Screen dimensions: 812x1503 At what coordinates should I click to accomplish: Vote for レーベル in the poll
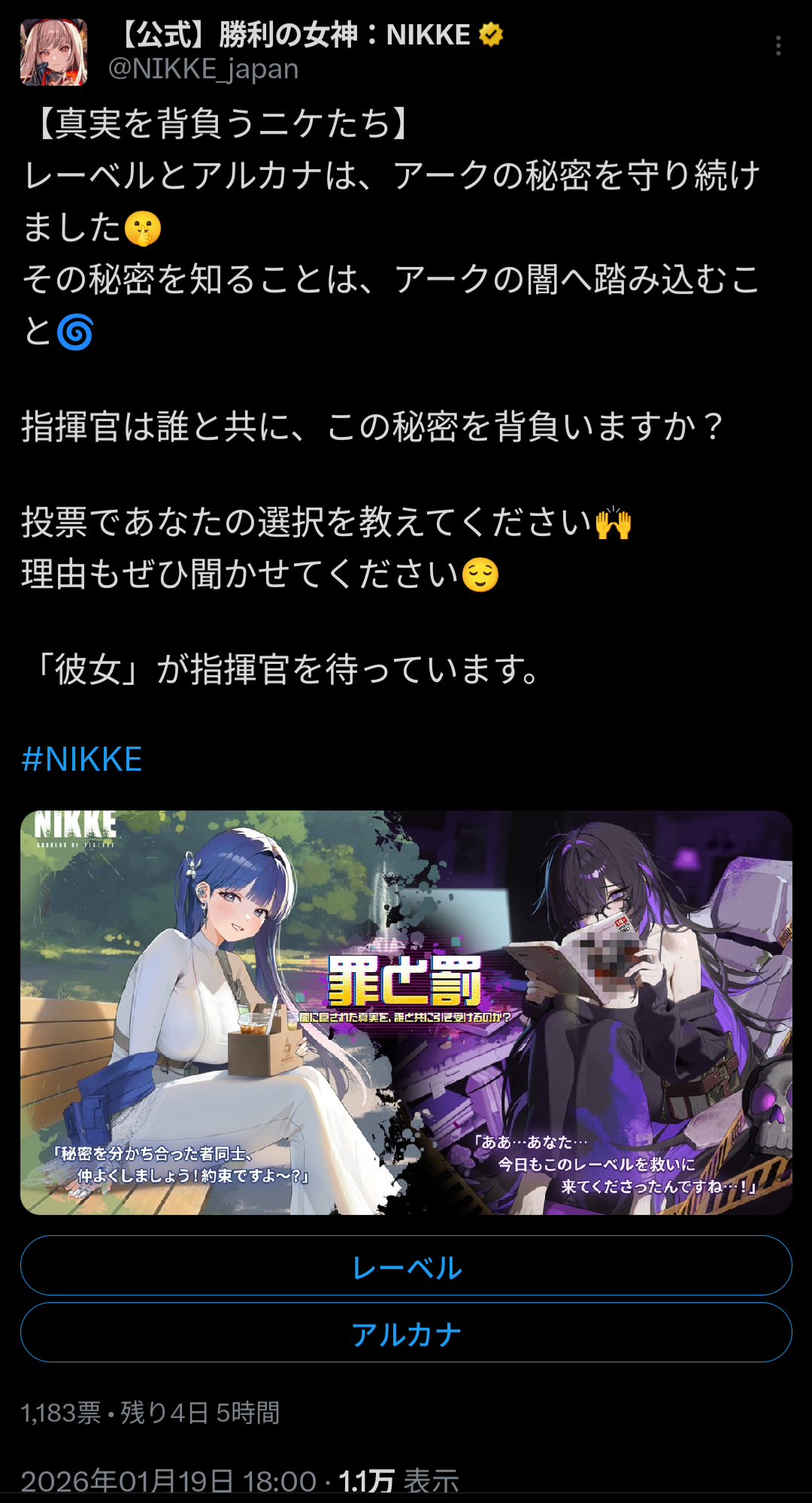tap(406, 1267)
